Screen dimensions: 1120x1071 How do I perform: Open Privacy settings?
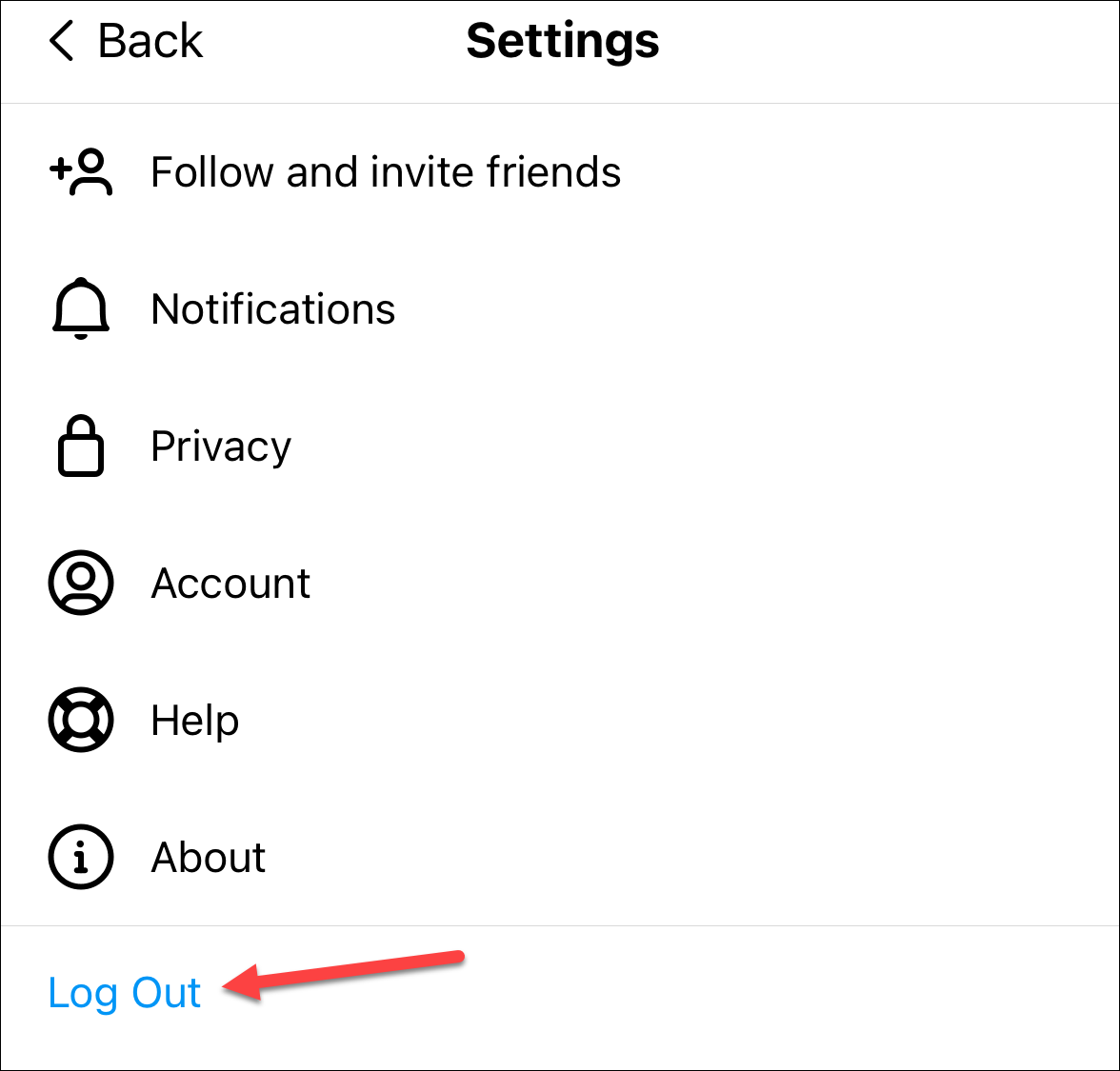coord(560,446)
